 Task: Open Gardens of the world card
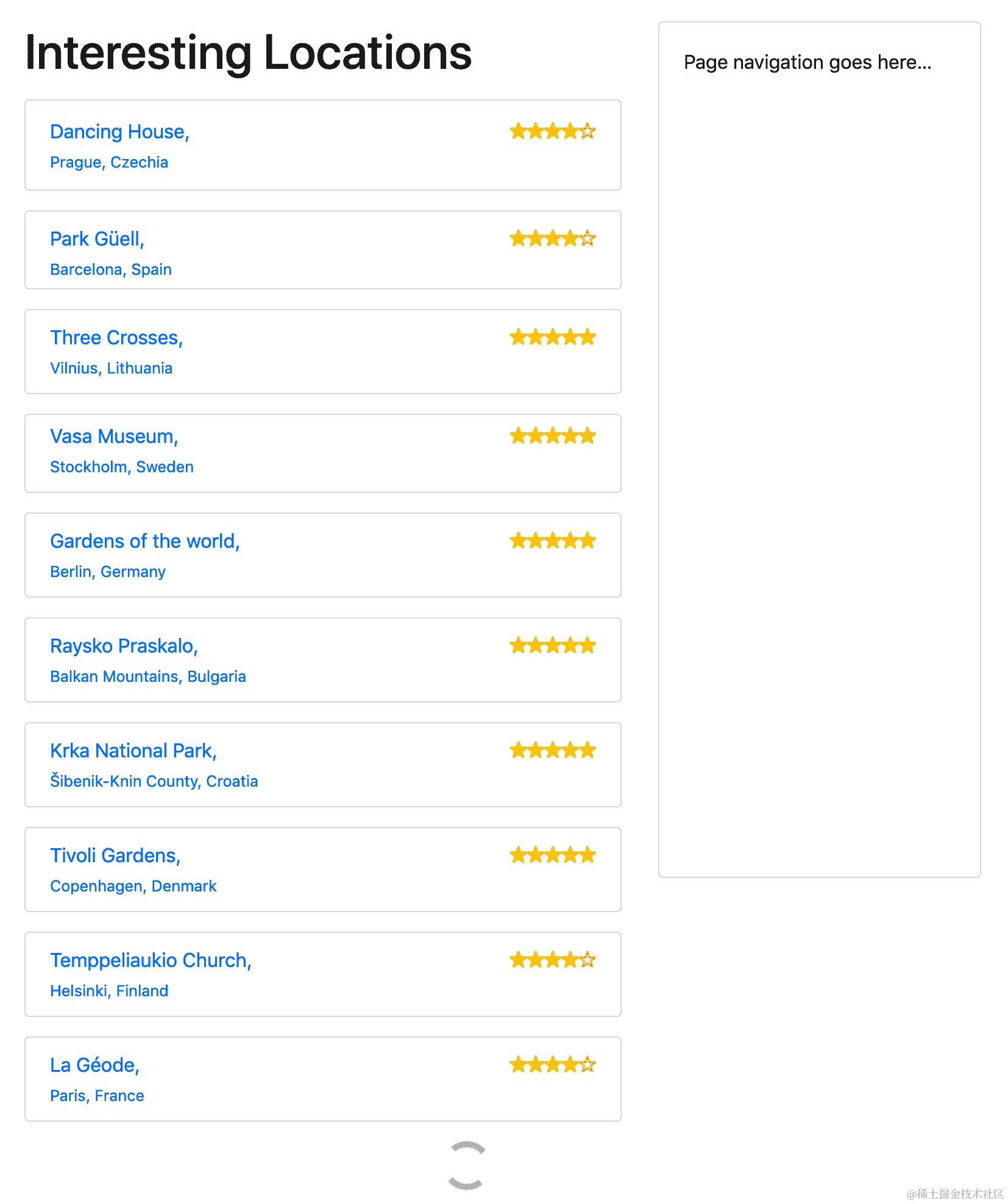click(145, 542)
